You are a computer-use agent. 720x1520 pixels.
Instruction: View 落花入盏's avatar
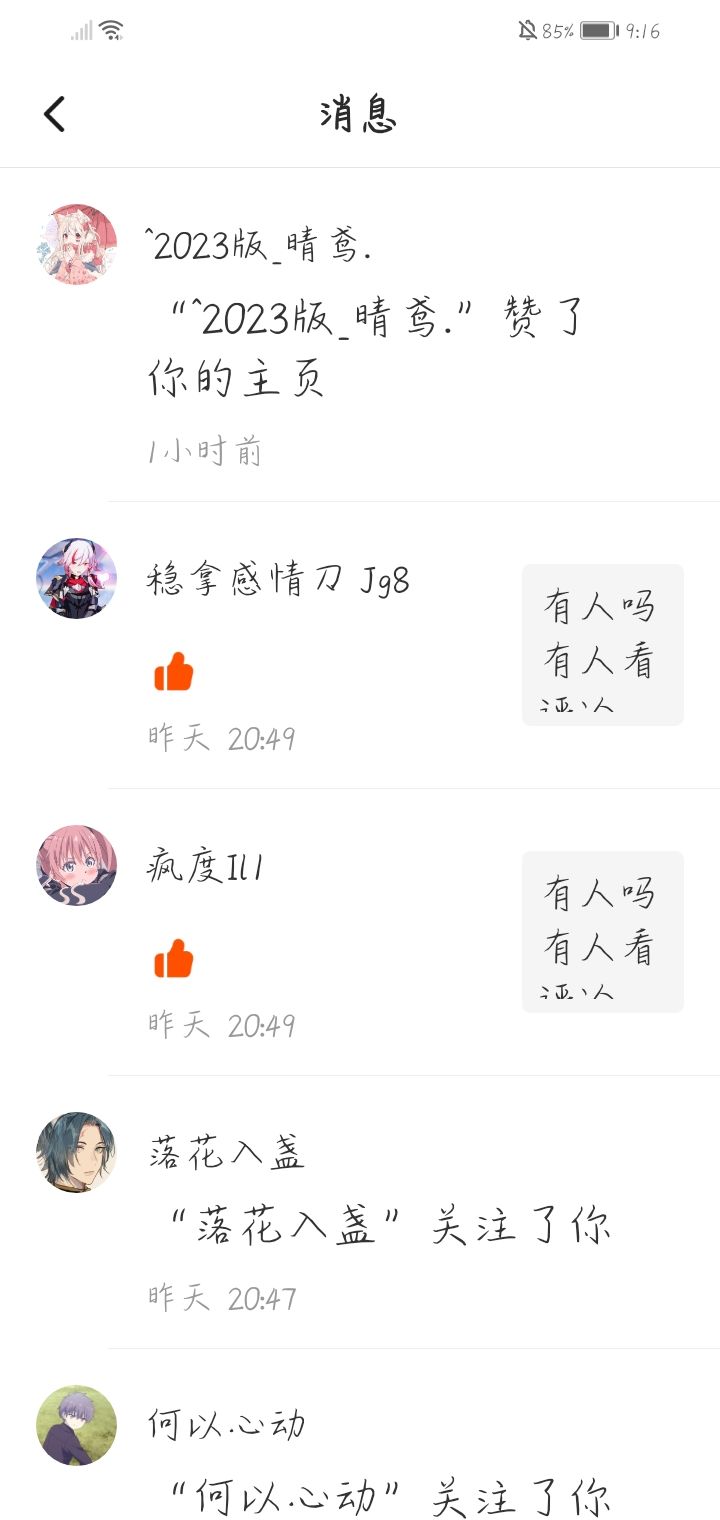77,1152
